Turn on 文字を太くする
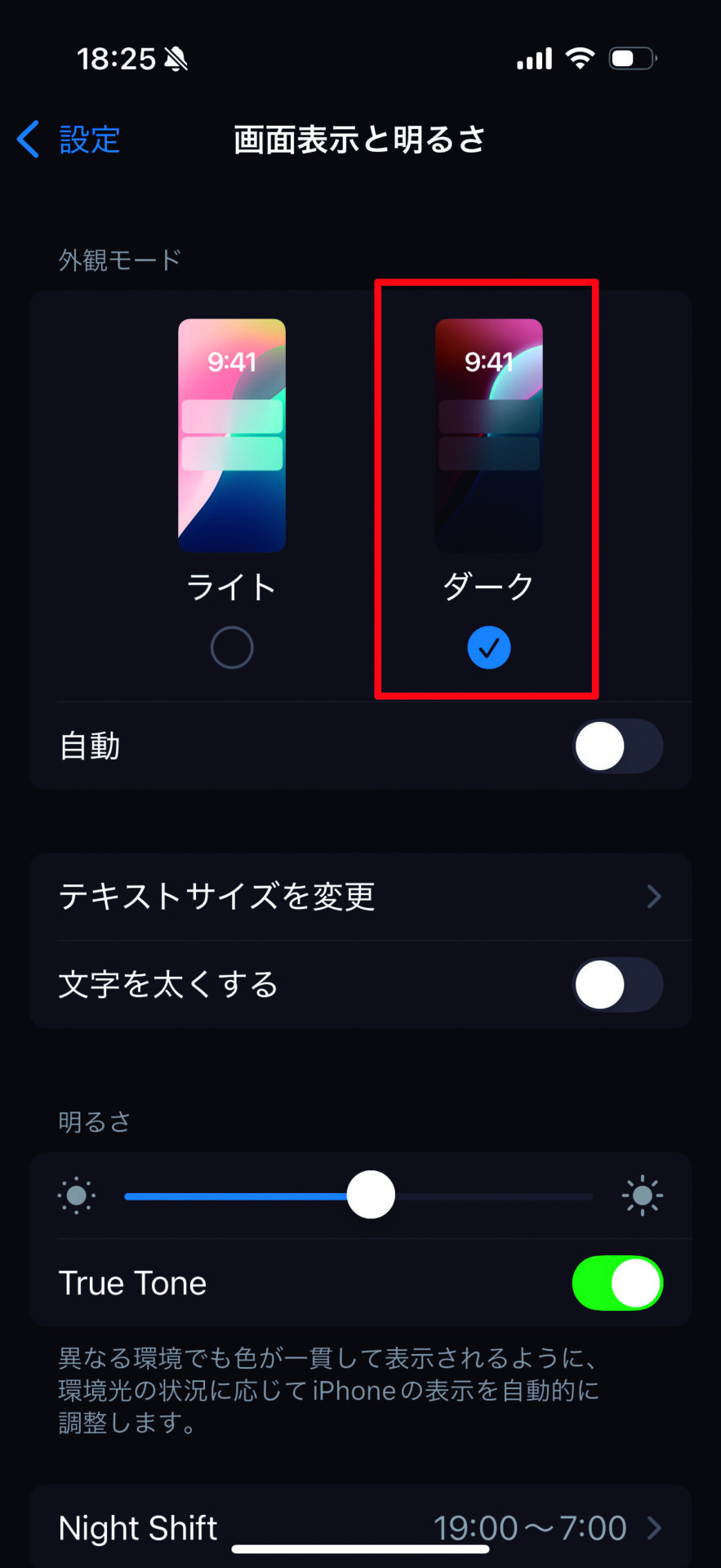 [617, 985]
